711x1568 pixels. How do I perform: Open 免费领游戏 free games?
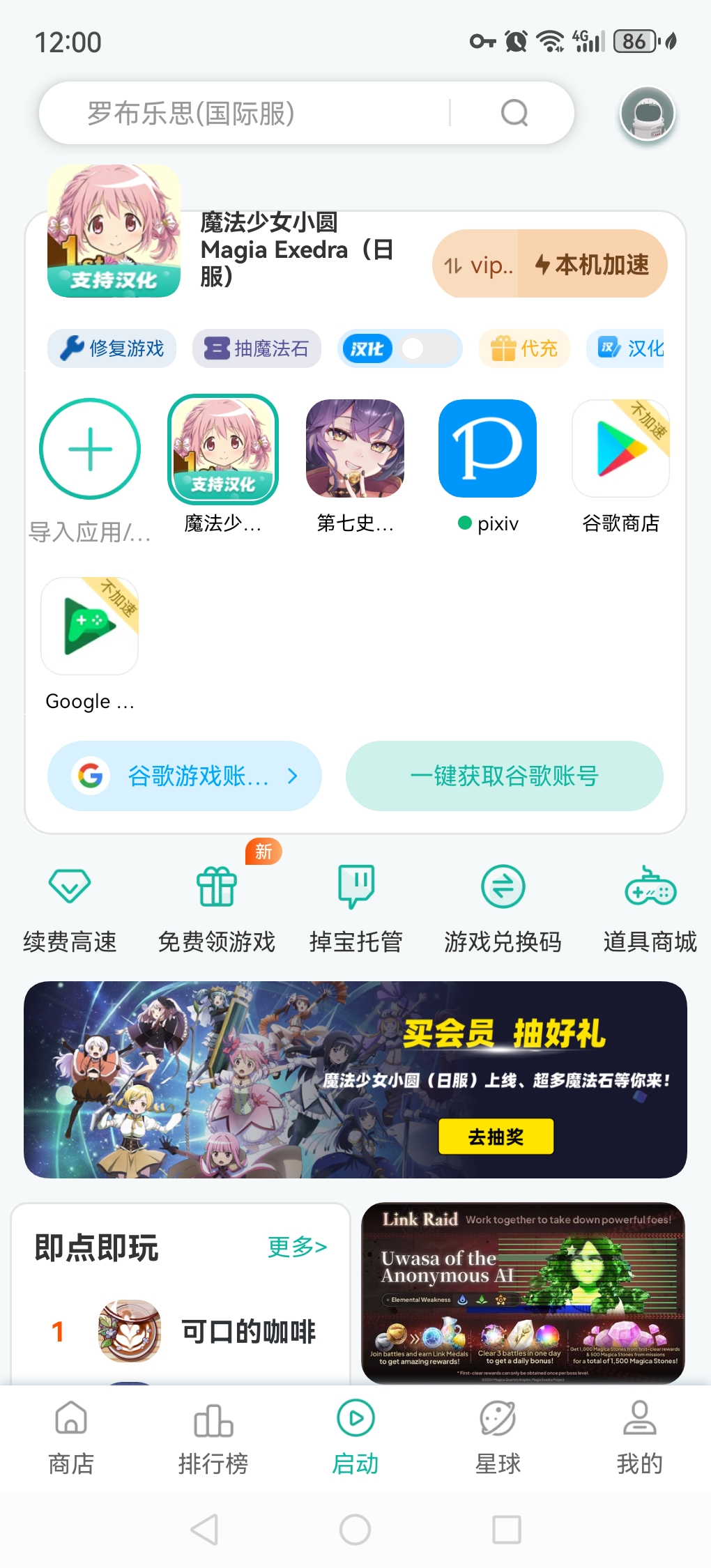tap(217, 906)
